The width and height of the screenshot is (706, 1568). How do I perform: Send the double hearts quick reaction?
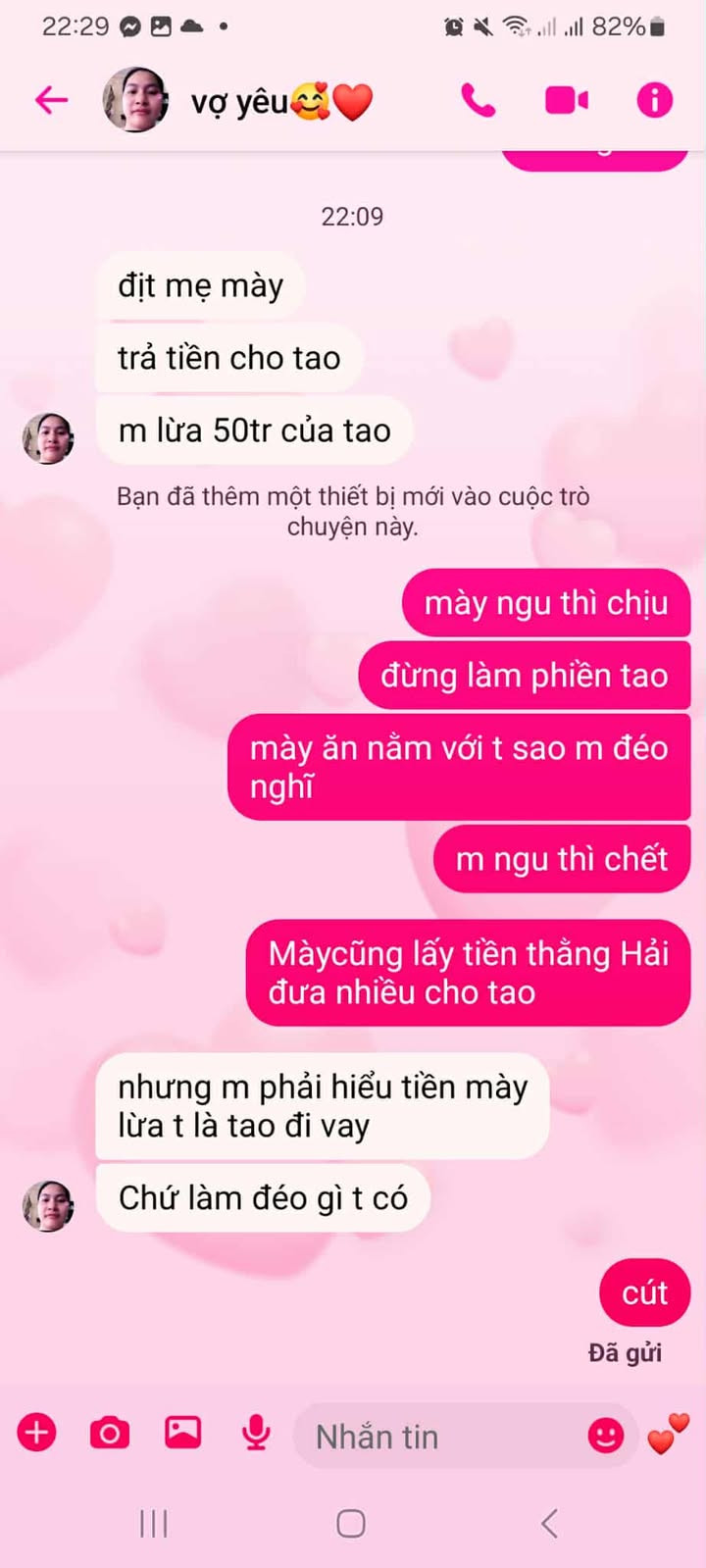click(x=669, y=1434)
